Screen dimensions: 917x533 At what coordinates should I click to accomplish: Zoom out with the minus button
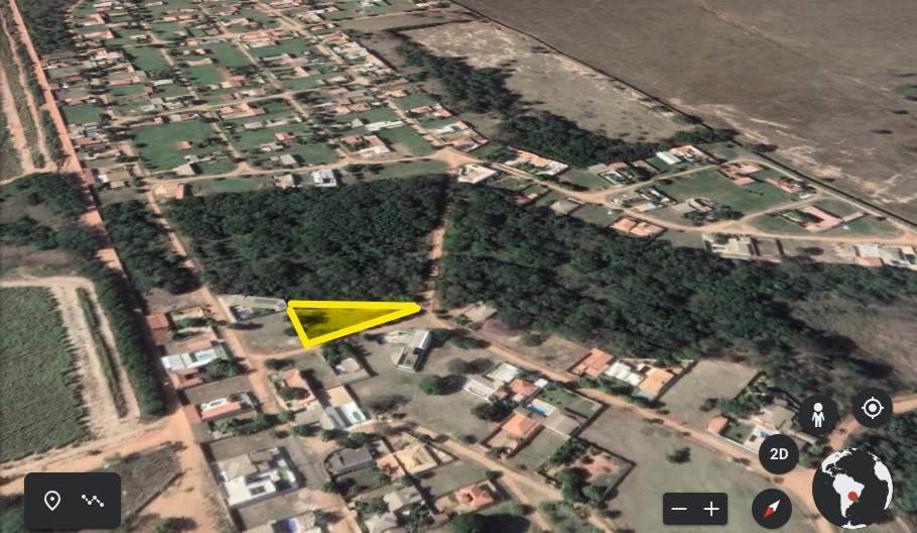pos(679,509)
